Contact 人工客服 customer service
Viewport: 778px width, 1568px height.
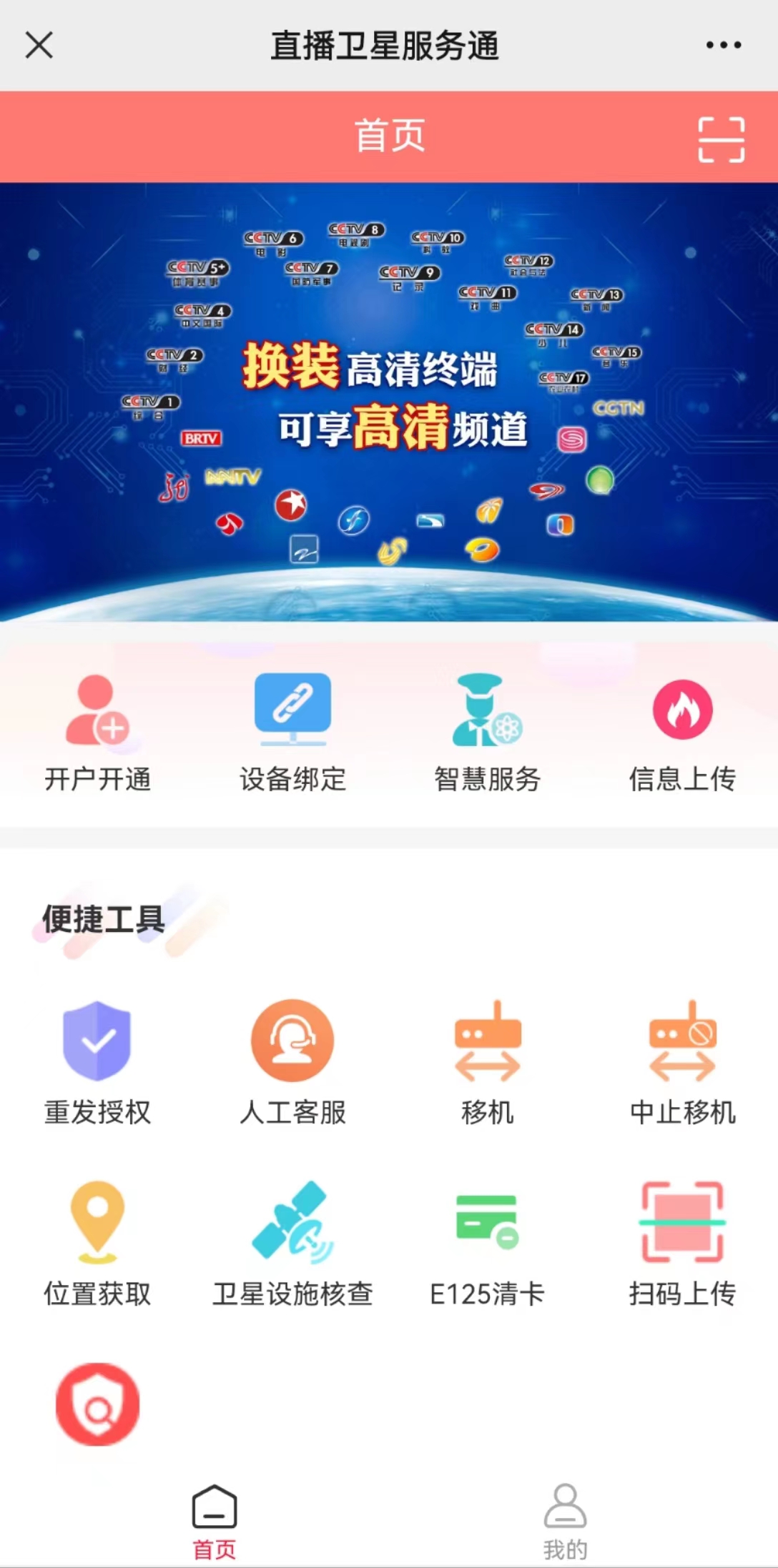(x=293, y=1043)
